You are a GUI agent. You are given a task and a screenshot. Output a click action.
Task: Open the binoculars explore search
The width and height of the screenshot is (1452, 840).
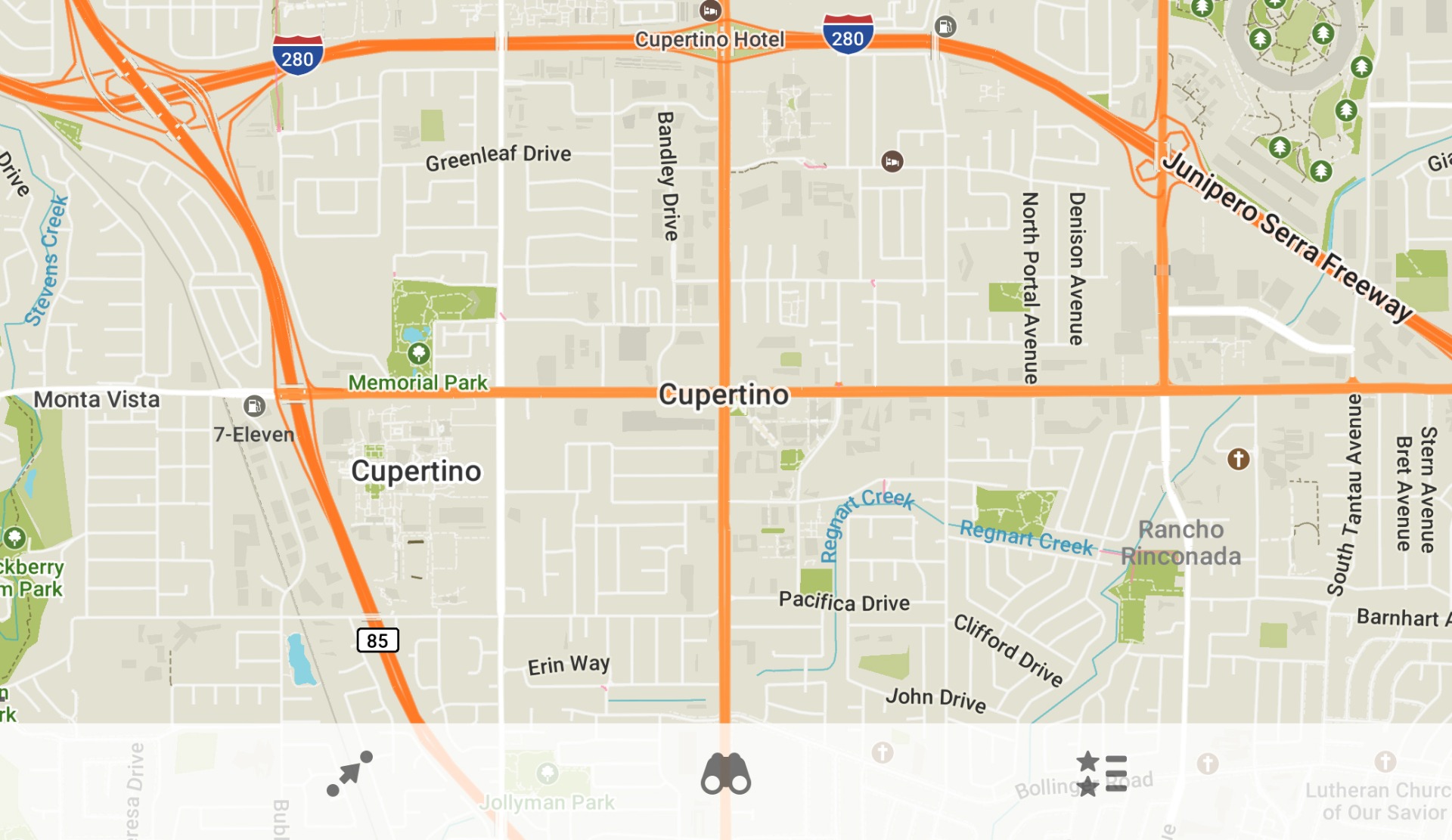pos(725,774)
